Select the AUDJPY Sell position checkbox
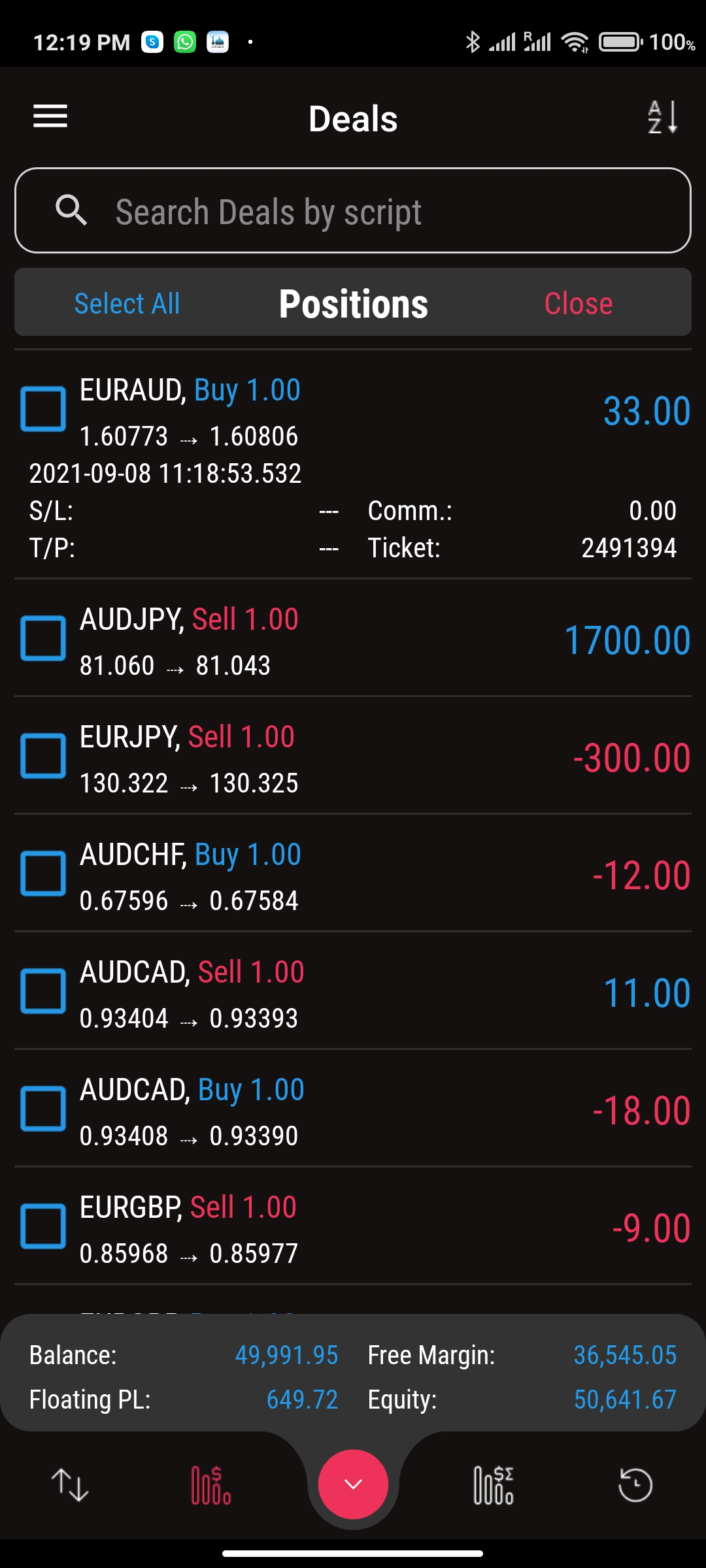Screen dimensions: 706x1568 click(x=43, y=638)
